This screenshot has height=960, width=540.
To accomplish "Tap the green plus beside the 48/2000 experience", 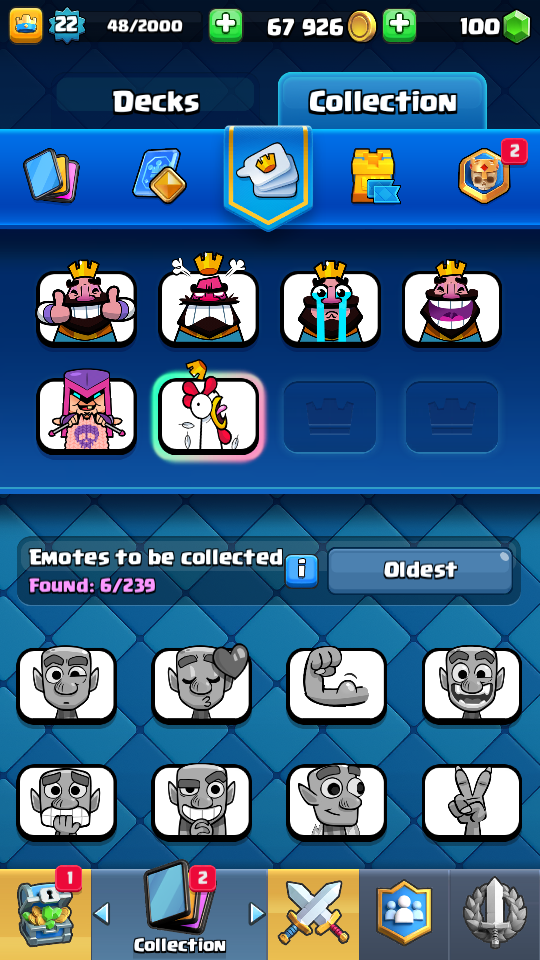I will click(225, 26).
